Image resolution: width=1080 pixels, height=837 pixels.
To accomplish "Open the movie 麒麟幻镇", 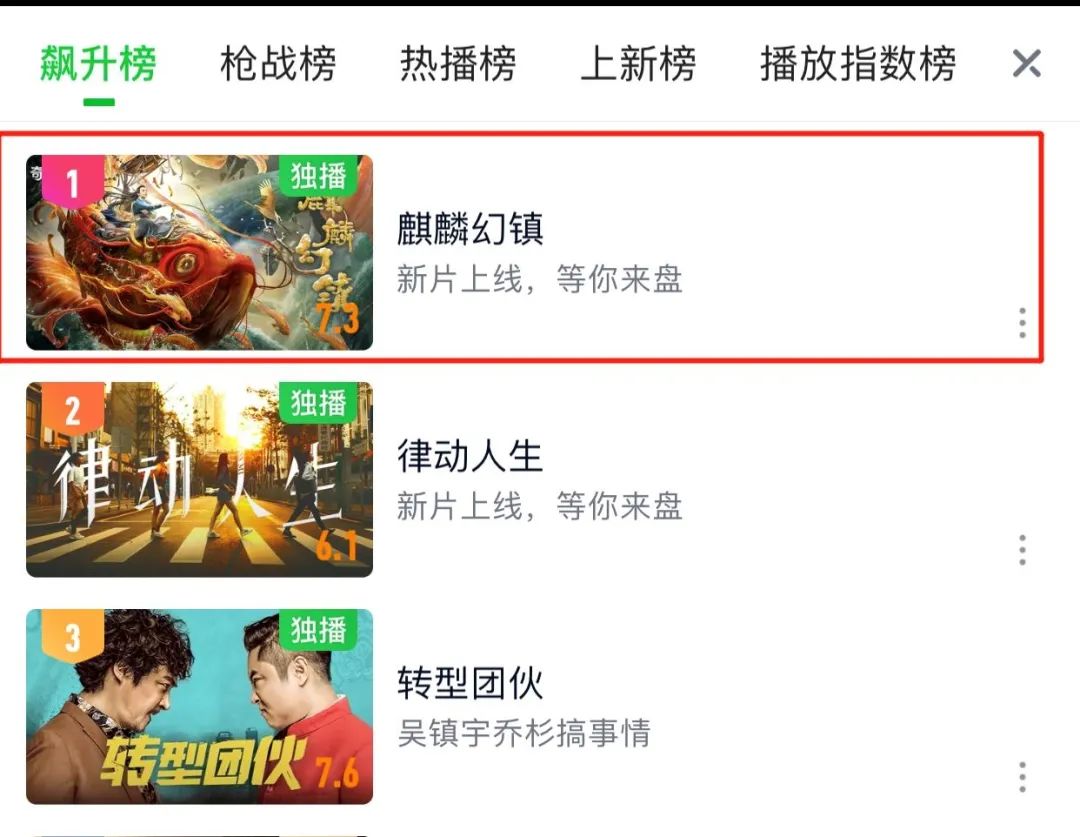I will point(470,230).
